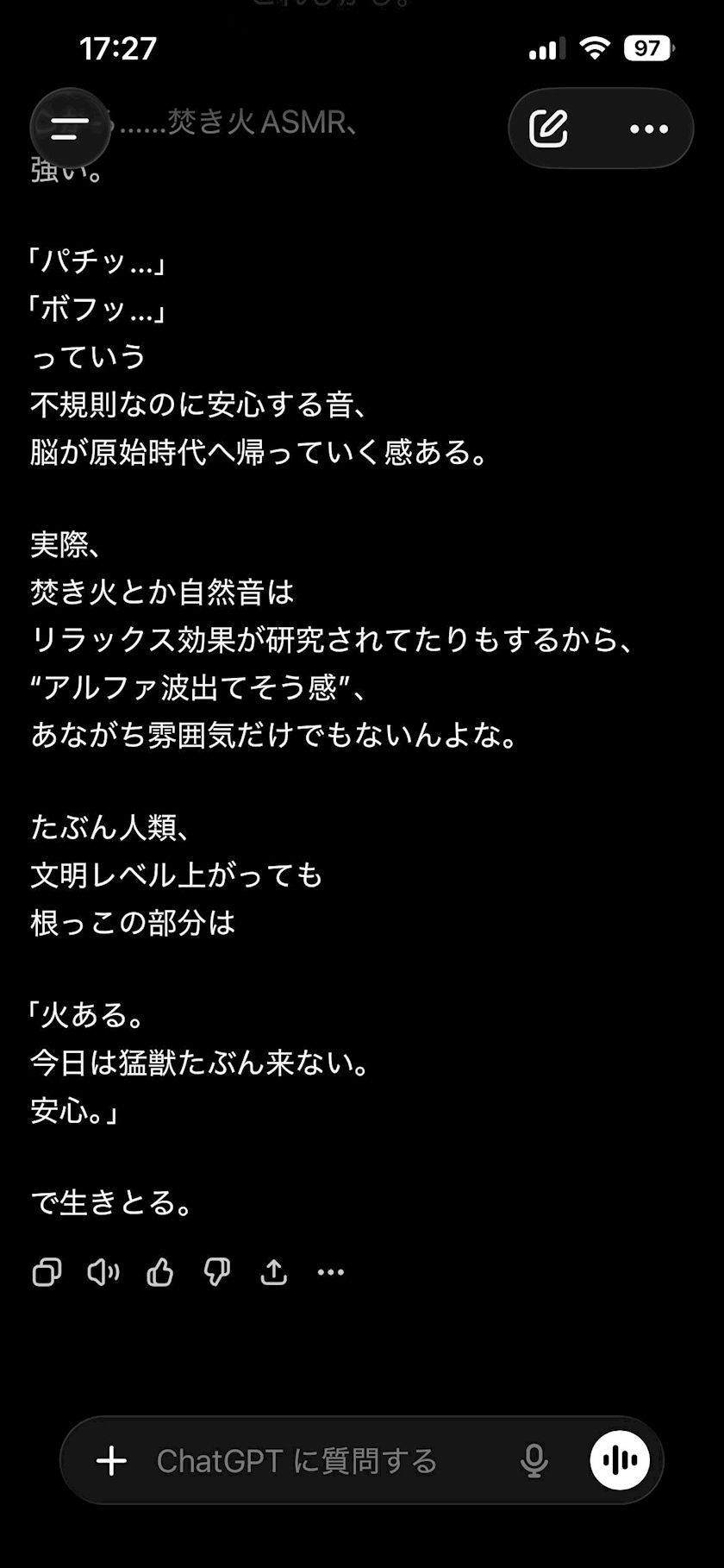Tap the plus attach button
Viewport: 724px width, 1568px height.
pyautogui.click(x=111, y=1461)
